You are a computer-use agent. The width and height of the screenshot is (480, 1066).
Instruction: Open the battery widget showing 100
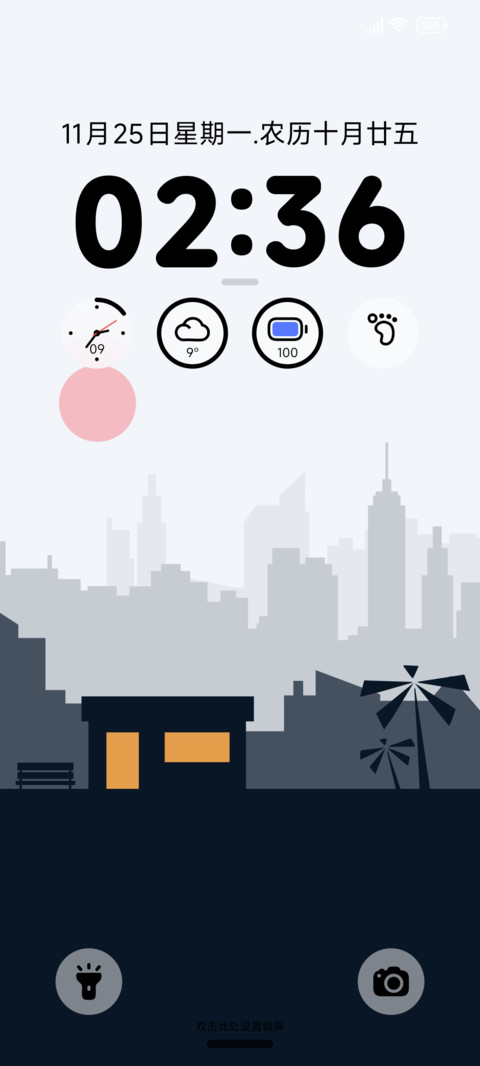point(288,333)
